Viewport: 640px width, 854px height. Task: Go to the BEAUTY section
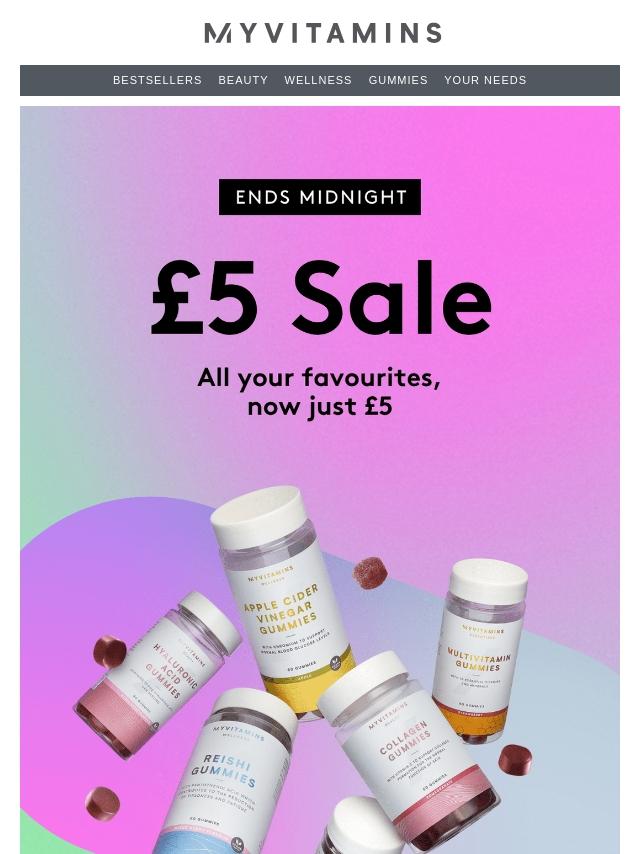click(243, 80)
